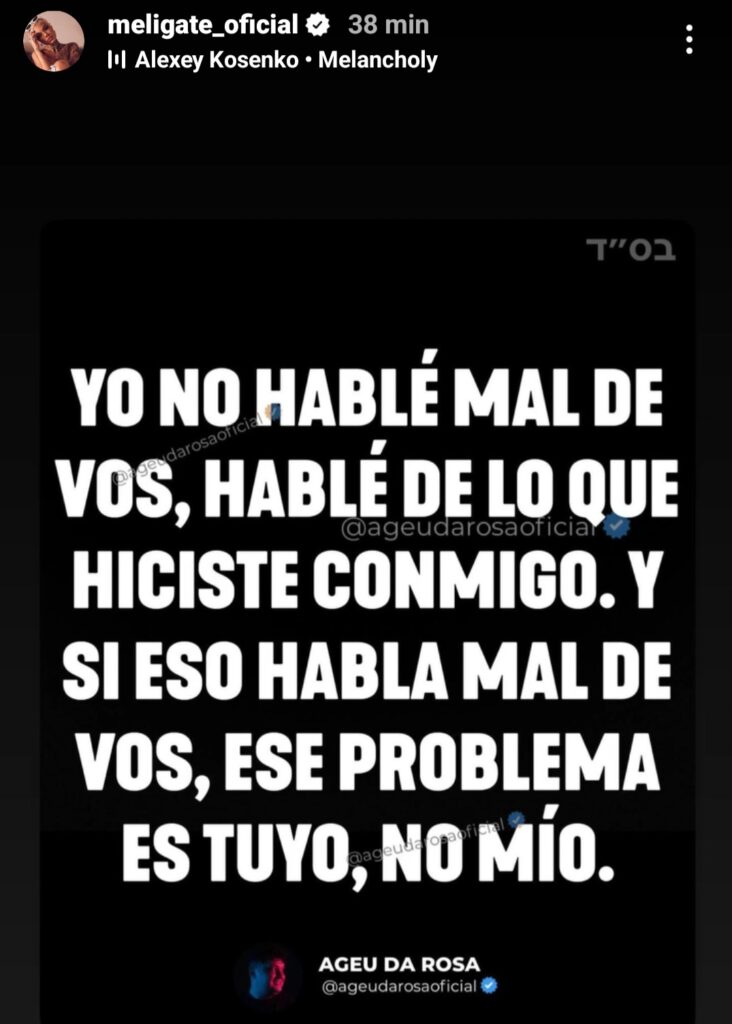Open meligate_oficial's profile picture
This screenshot has height=1024, width=732.
coord(53,41)
